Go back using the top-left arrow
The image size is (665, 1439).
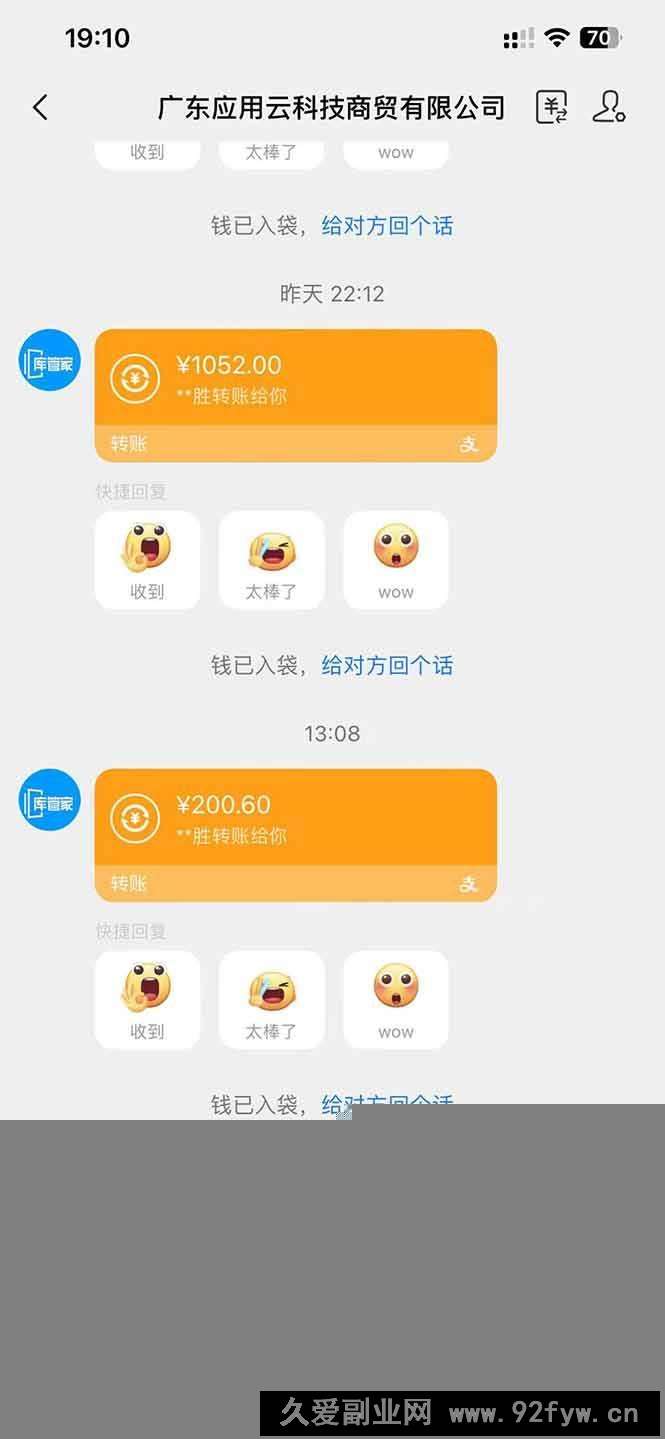[x=40, y=107]
